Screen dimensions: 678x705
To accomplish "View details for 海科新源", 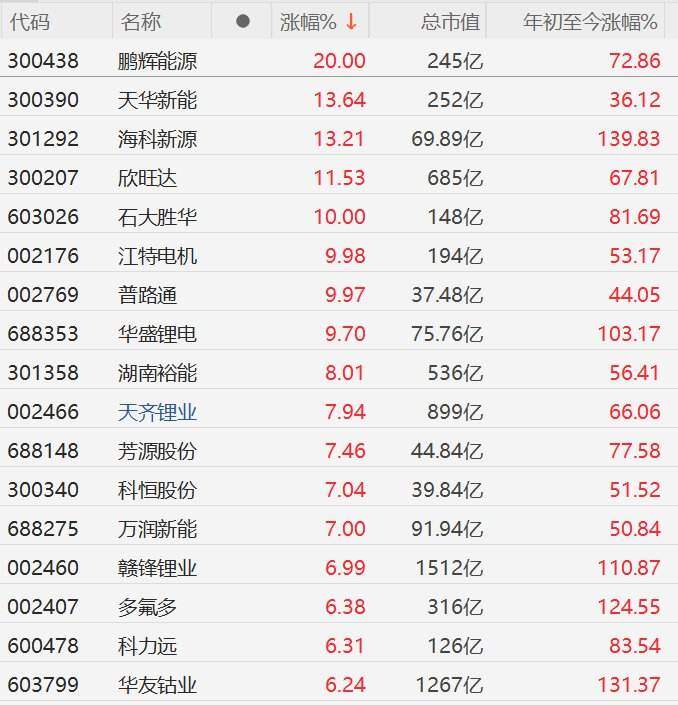I will coord(157,138).
